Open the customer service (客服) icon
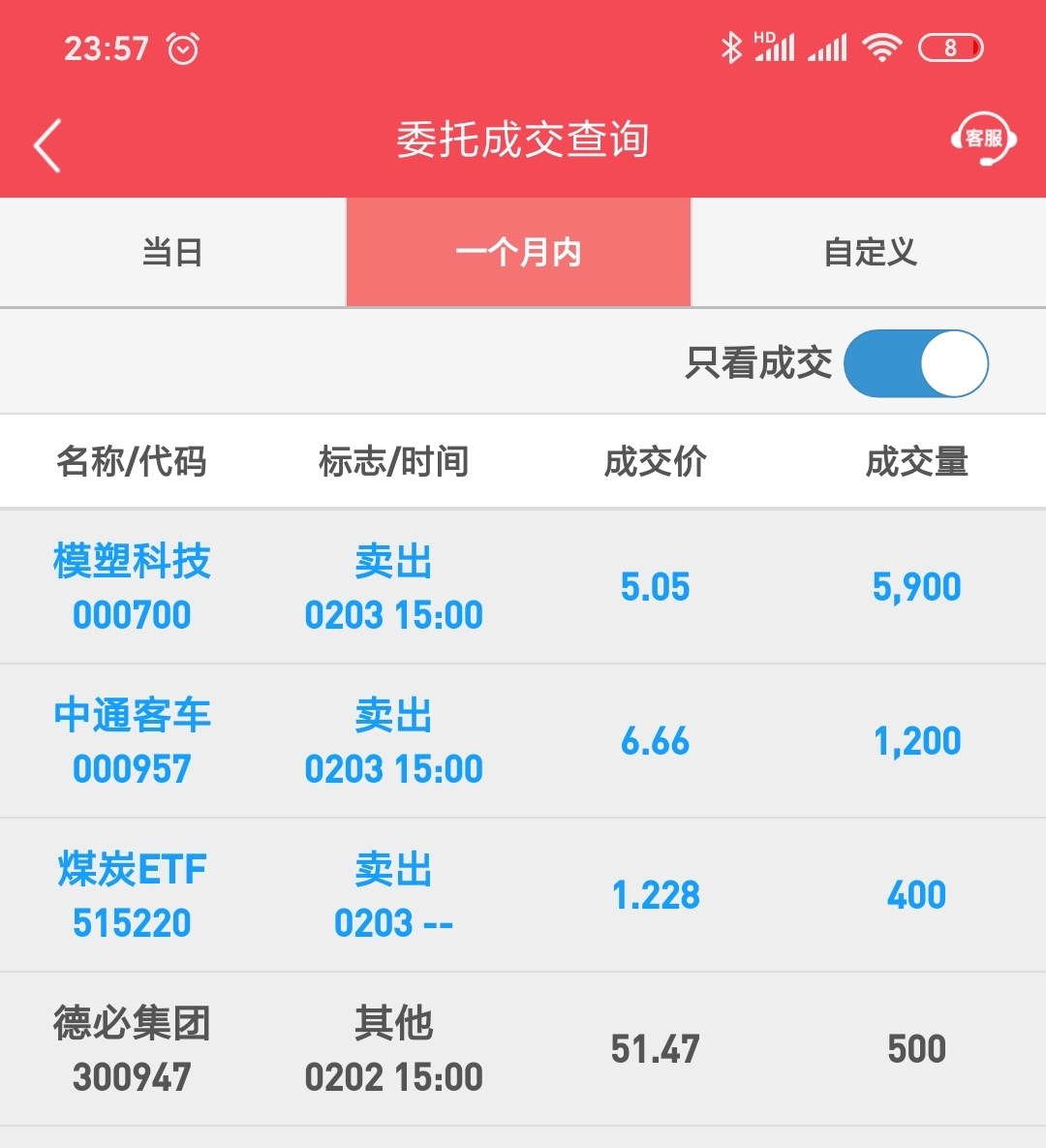1046x1148 pixels. pos(982,140)
